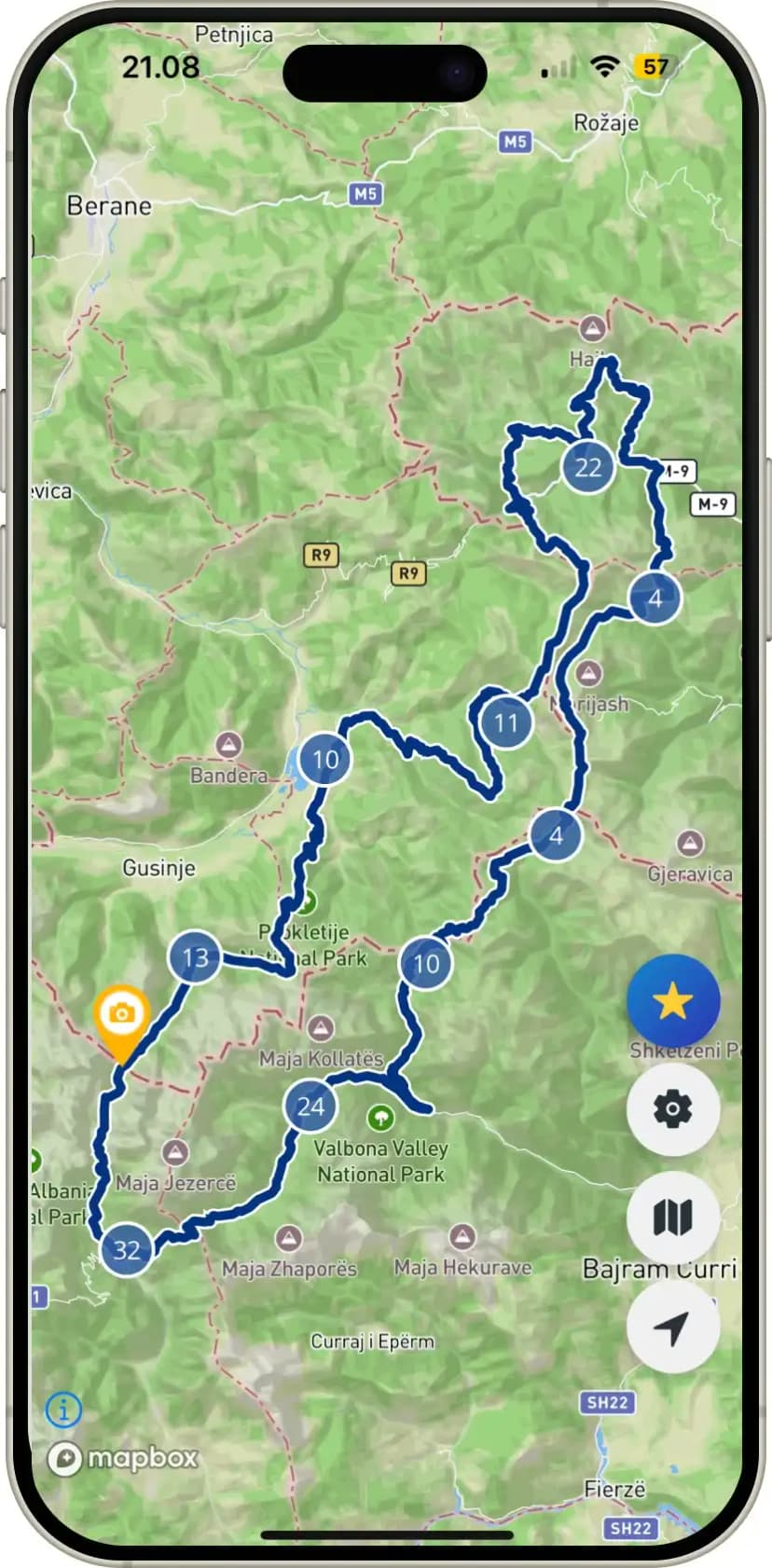The width and height of the screenshot is (772, 1568).
Task: Expand the cluster marker numbered 24
Action: click(x=310, y=1107)
